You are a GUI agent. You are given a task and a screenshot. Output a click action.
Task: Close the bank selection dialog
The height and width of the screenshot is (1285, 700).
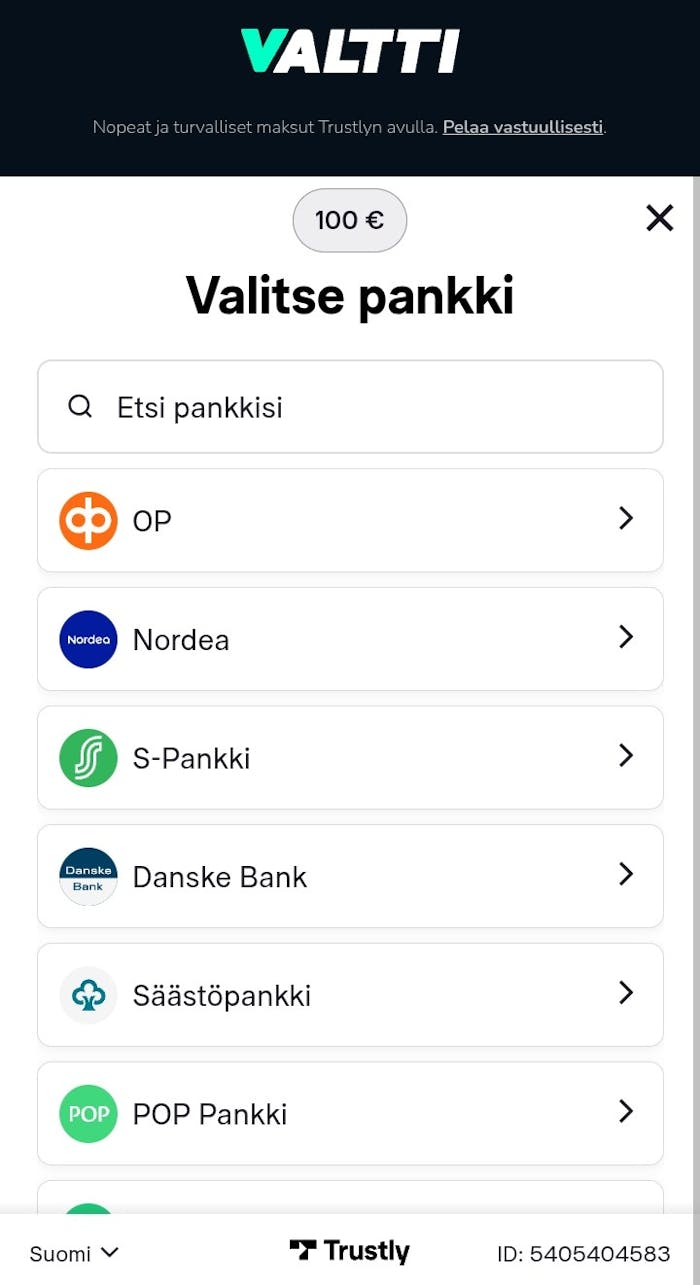(659, 218)
